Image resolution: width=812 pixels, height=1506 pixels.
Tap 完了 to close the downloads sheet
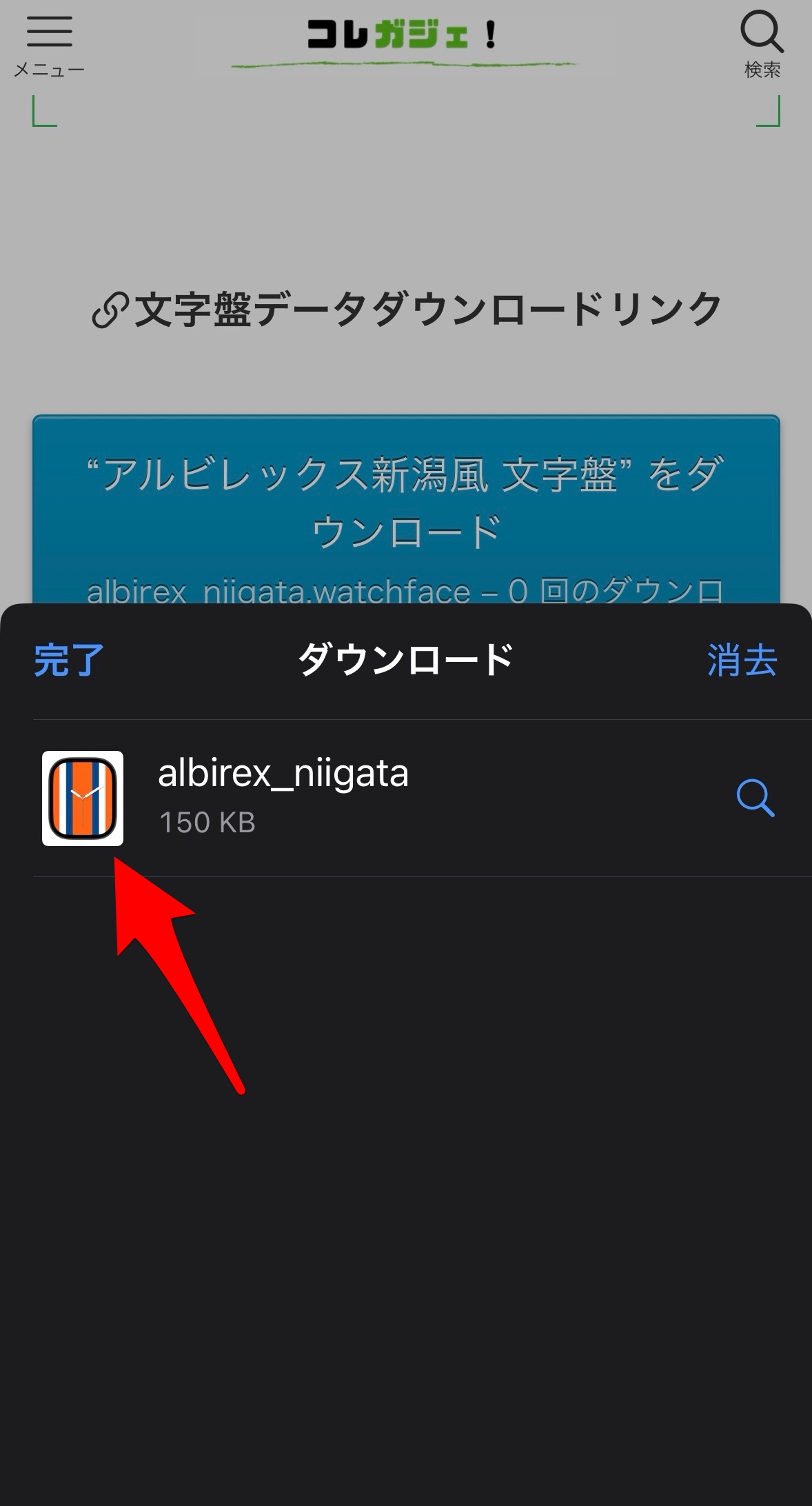[69, 661]
